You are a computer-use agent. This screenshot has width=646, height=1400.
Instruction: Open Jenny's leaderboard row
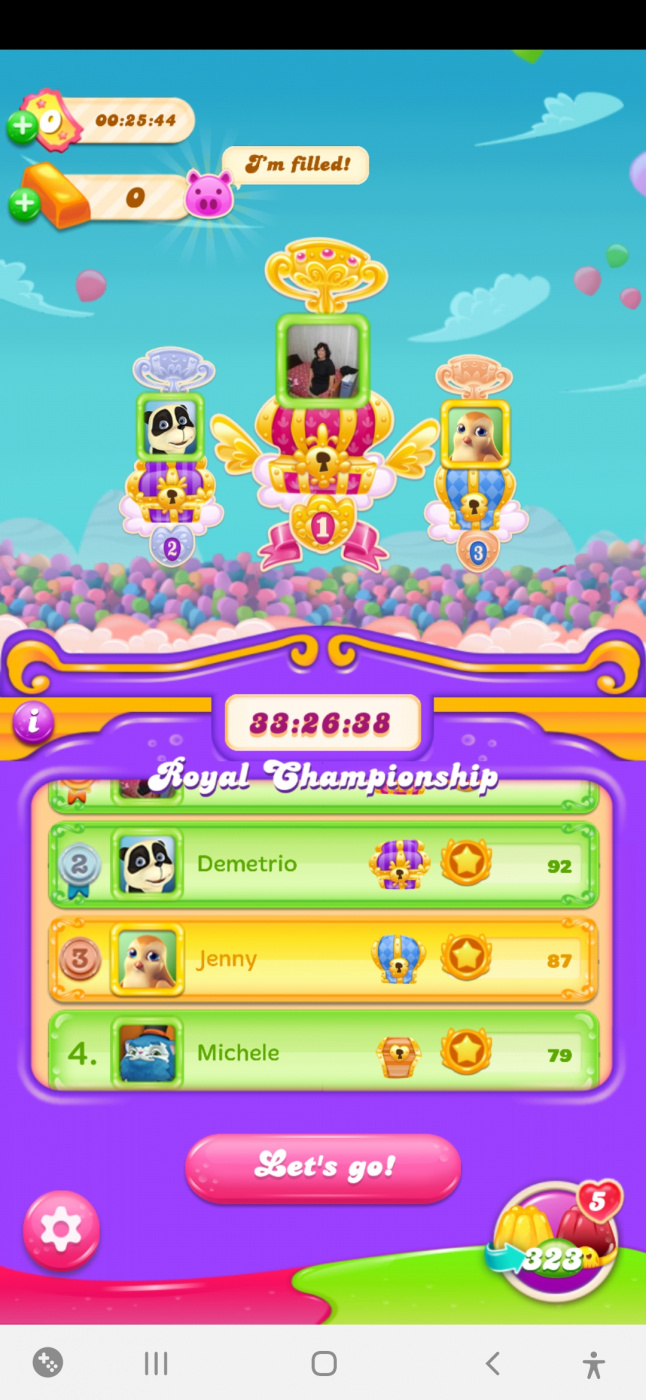pos(323,959)
